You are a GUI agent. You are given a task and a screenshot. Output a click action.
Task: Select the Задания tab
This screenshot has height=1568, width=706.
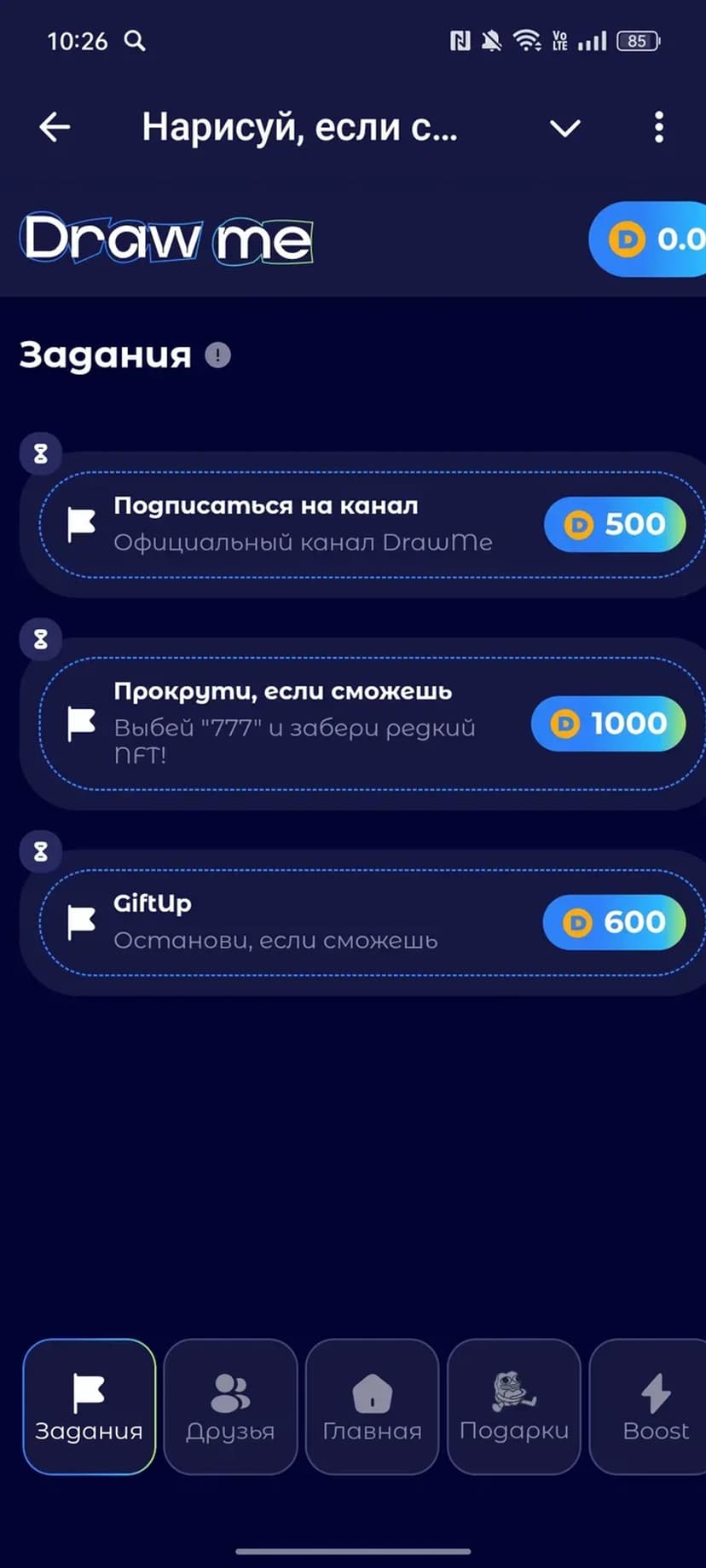tap(90, 1406)
